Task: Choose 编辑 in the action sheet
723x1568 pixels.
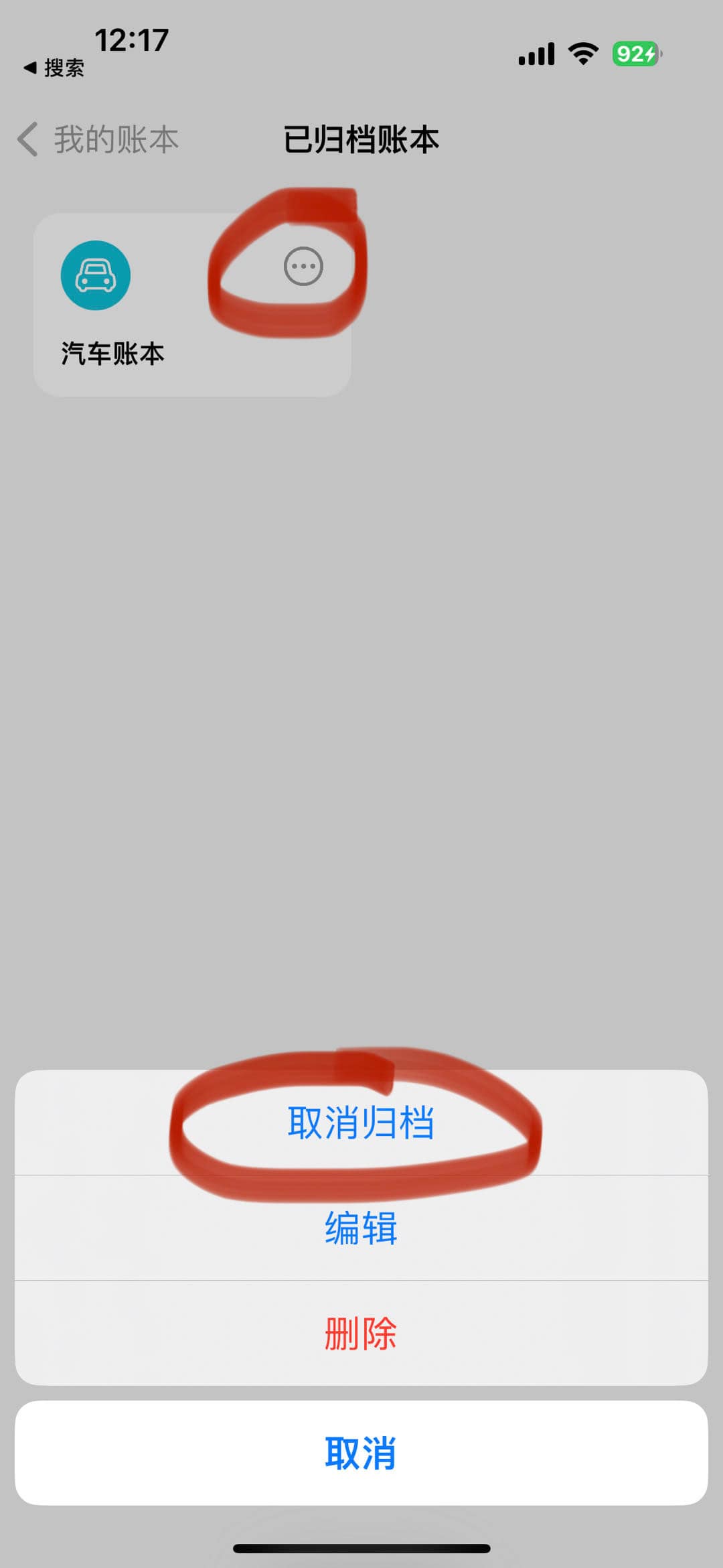Action: [x=361, y=1228]
